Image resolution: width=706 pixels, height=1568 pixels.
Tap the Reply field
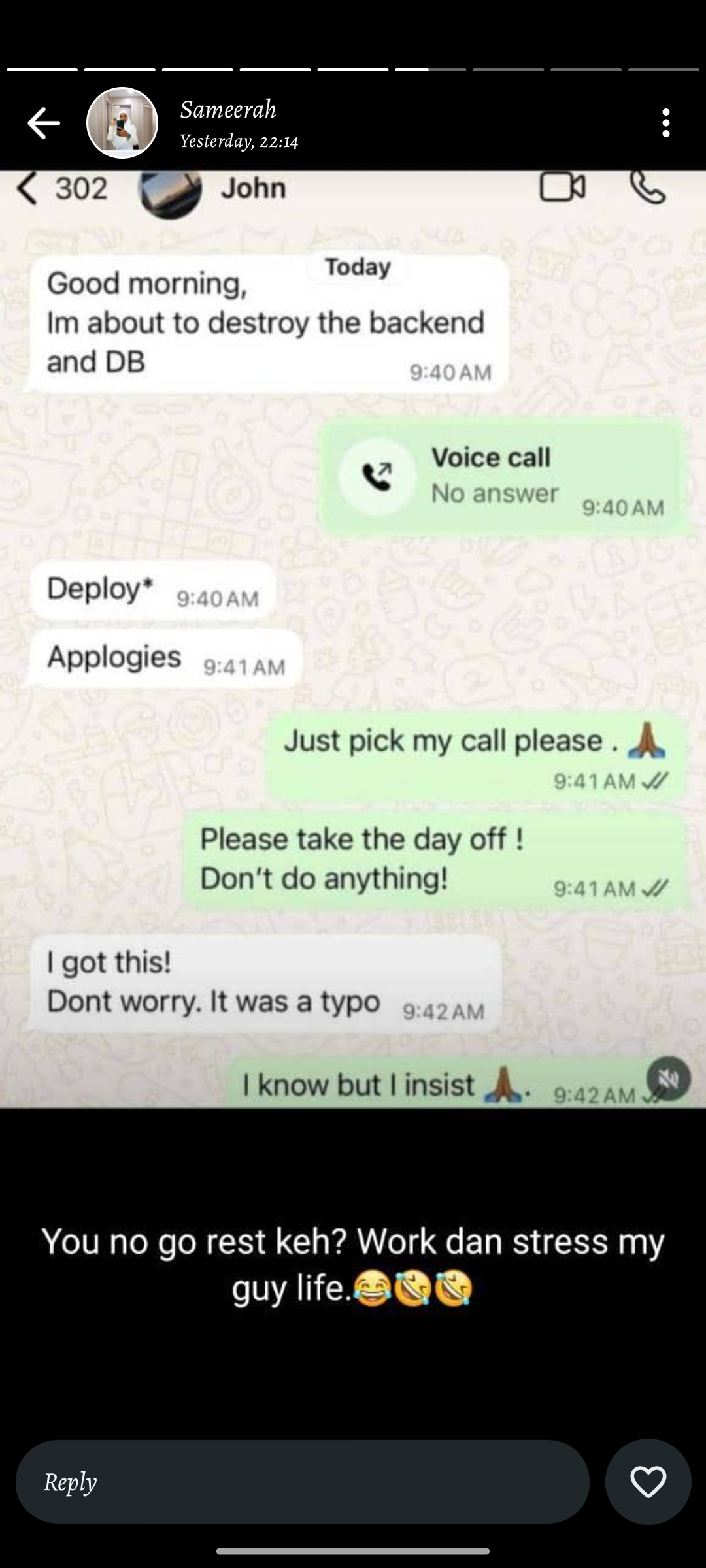pyautogui.click(x=302, y=1482)
